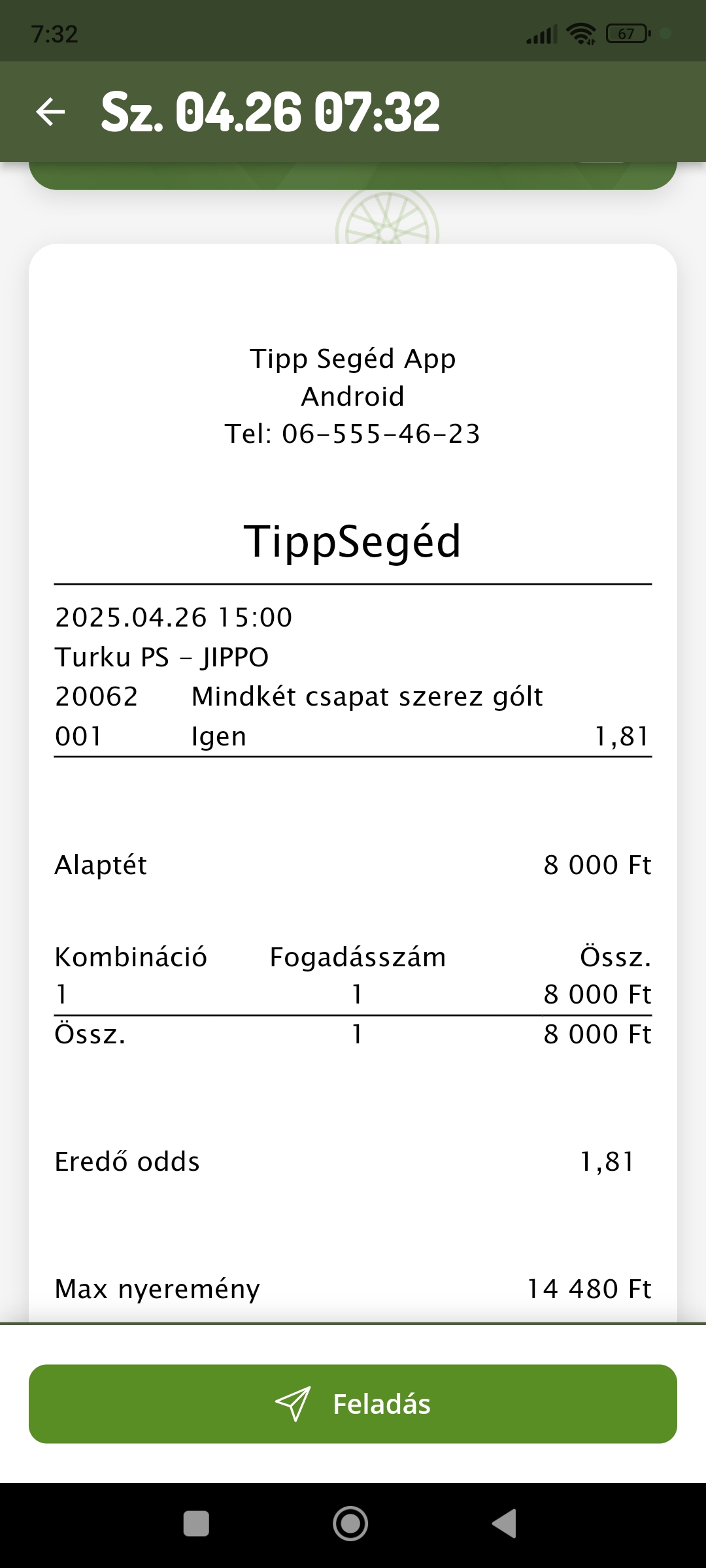The image size is (706, 1568).
Task: Tap the system home button
Action: (x=351, y=1524)
